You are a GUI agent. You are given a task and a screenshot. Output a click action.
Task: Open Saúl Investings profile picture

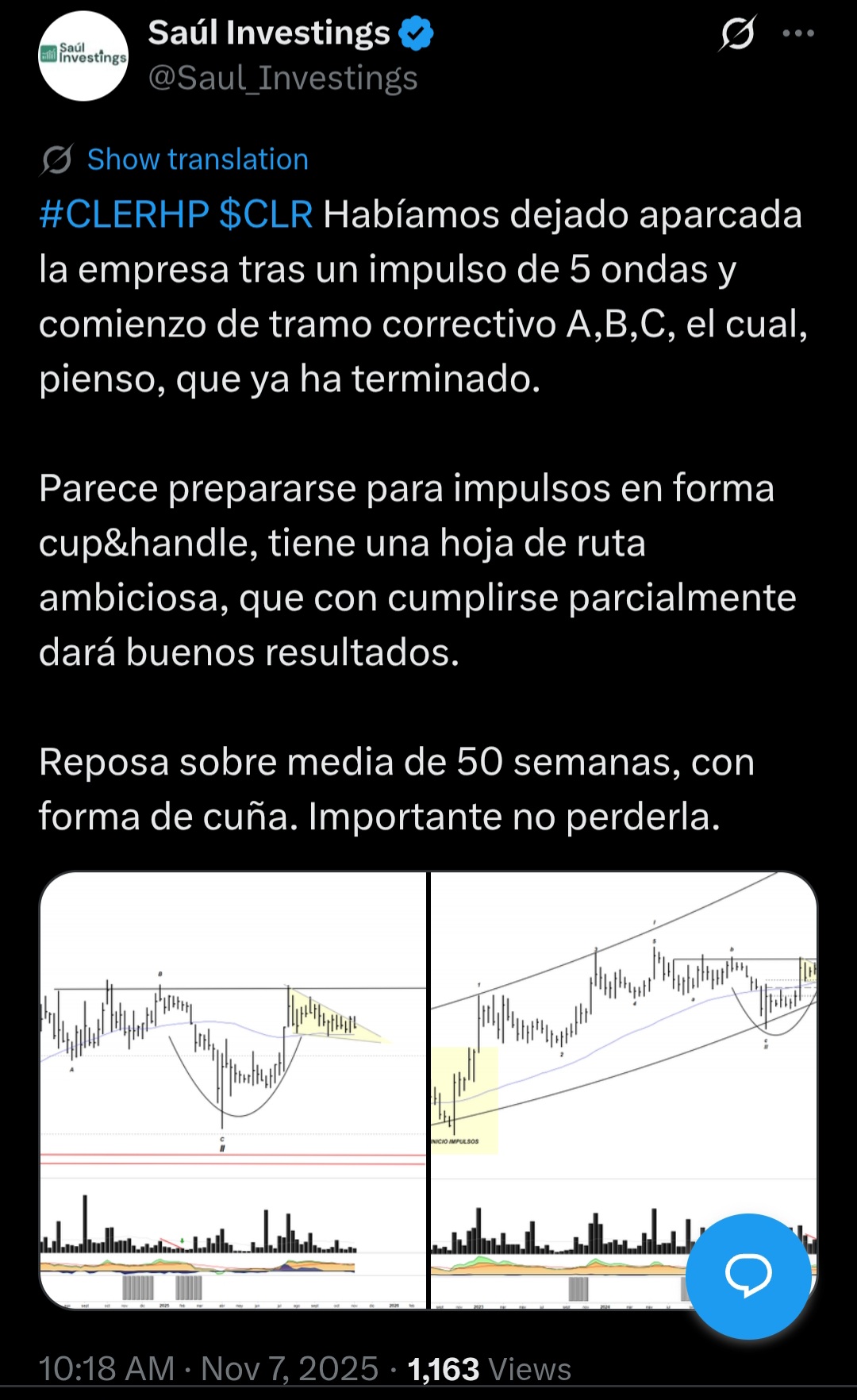83,56
